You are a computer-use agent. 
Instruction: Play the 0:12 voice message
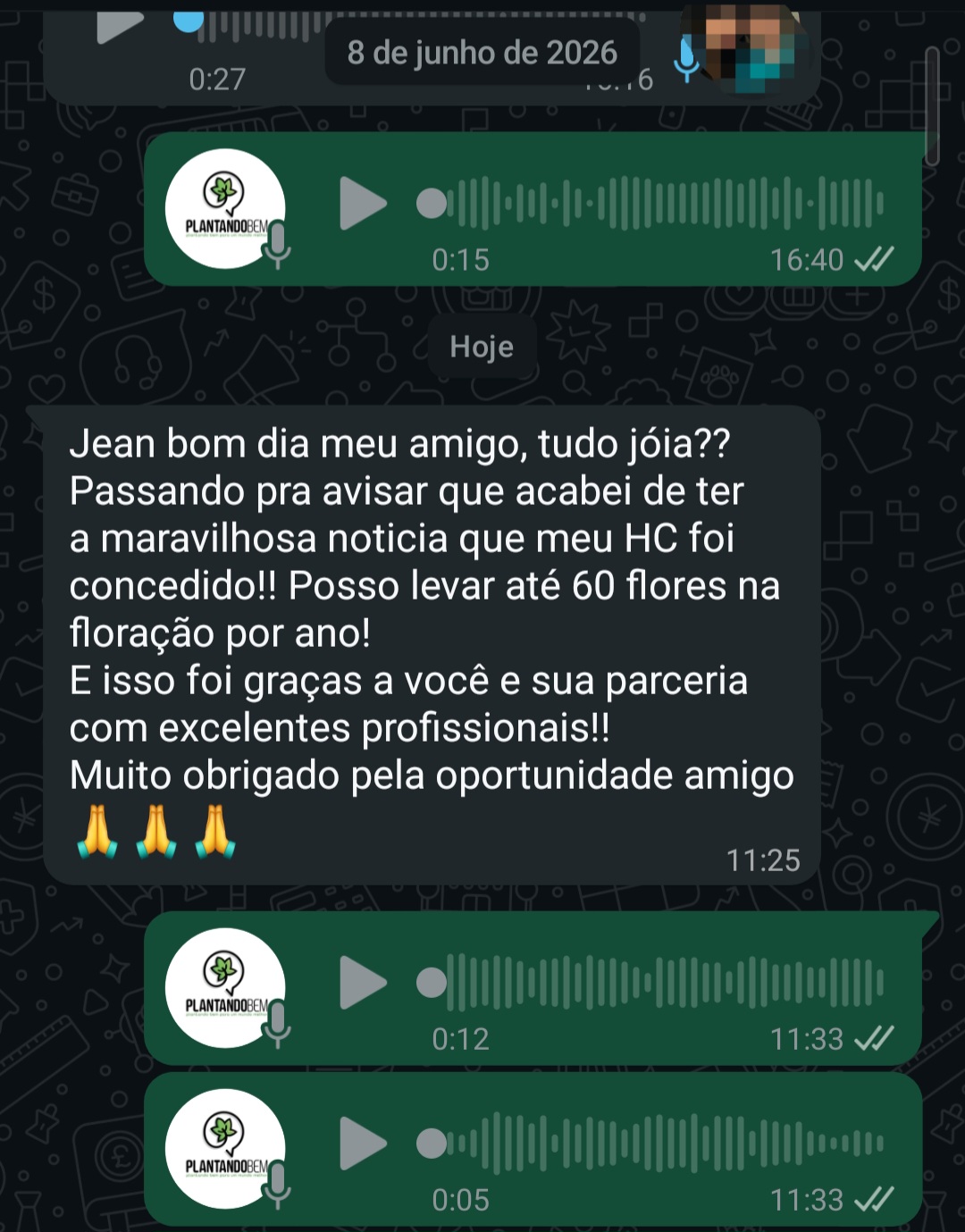(x=363, y=983)
